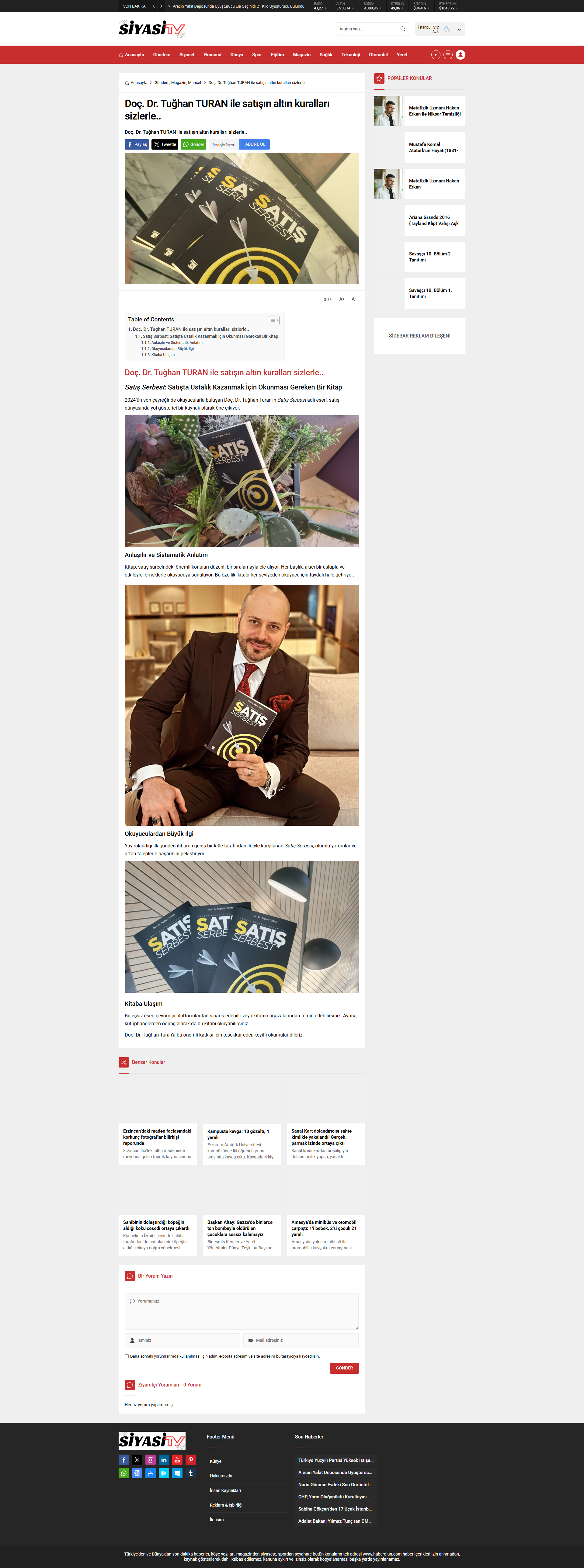The height and width of the screenshot is (1568, 584).
Task: Open the Künye footer link
Action: click(x=216, y=1461)
